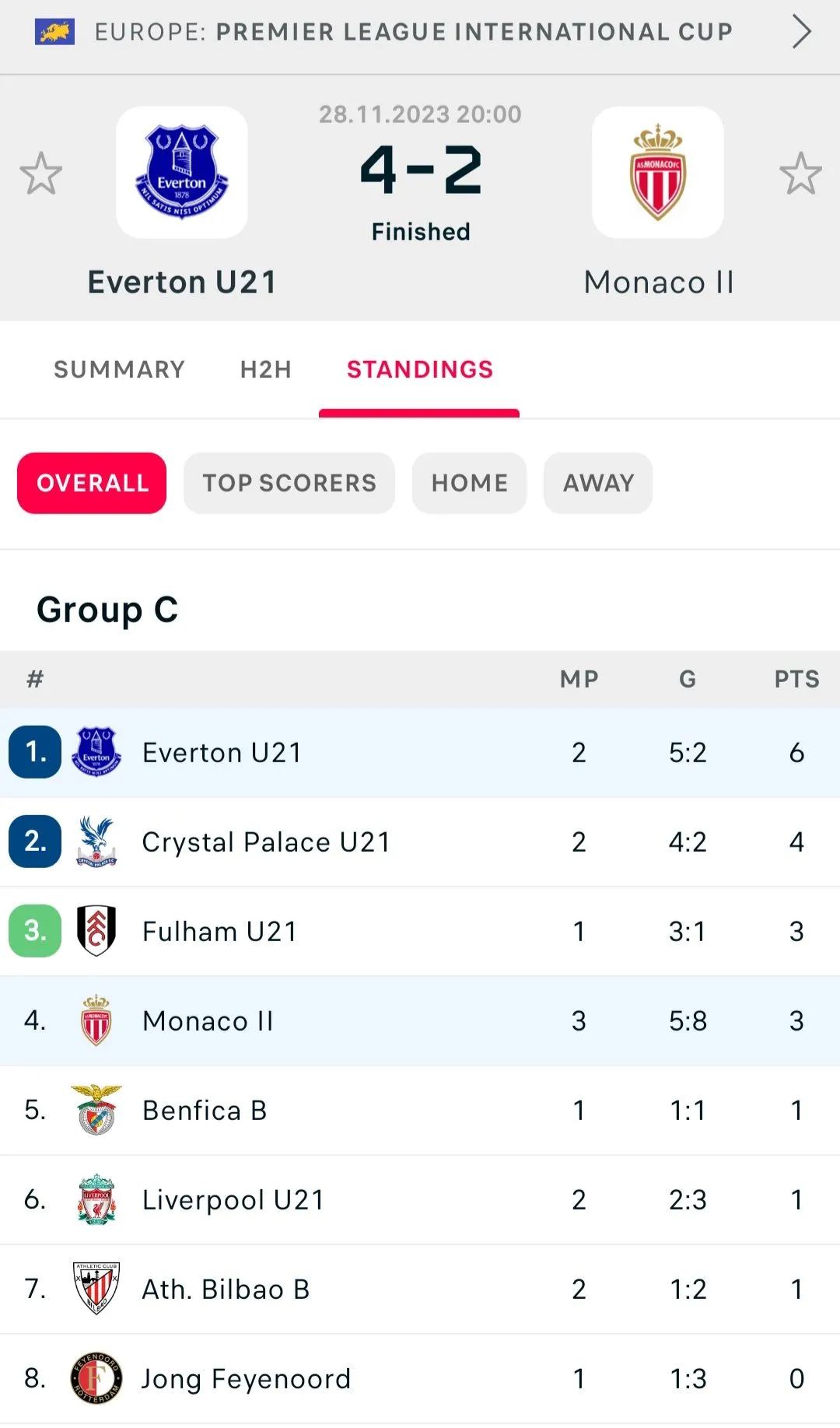This screenshot has width=840, height=1428.
Task: Click the Benfica B club badge
Action: [x=96, y=1110]
